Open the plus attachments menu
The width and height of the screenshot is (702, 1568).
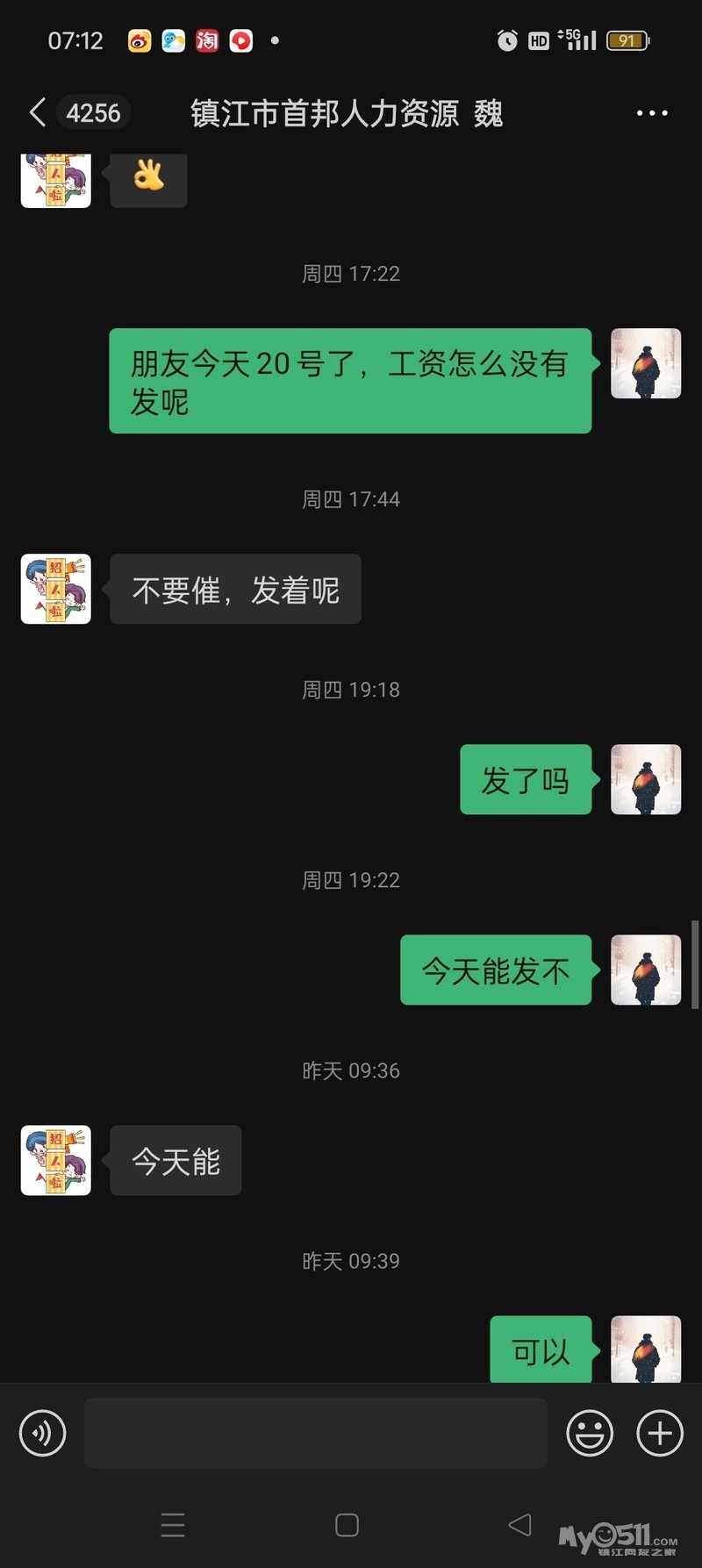tap(660, 1433)
